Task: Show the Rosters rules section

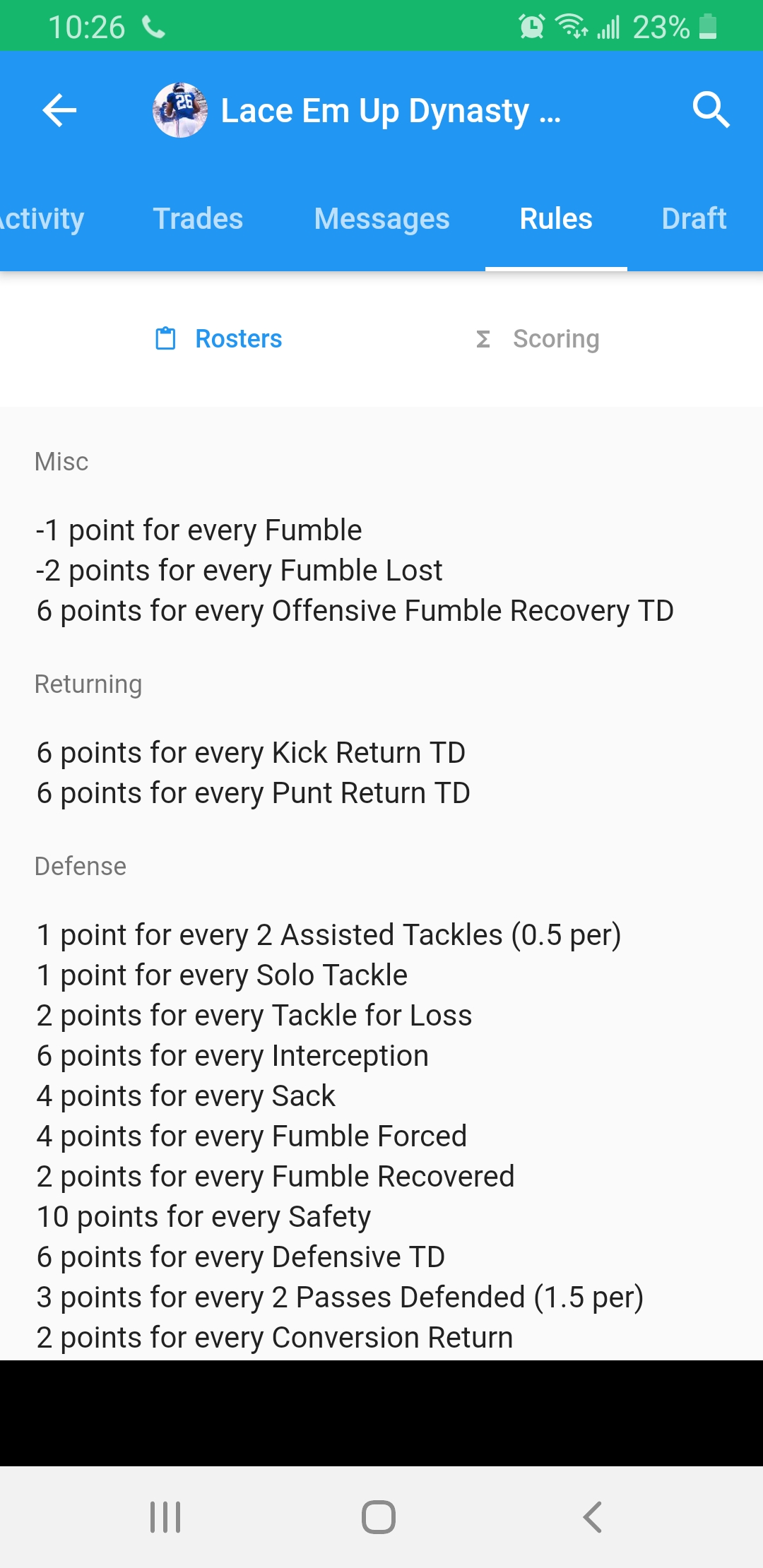Action: point(219,339)
